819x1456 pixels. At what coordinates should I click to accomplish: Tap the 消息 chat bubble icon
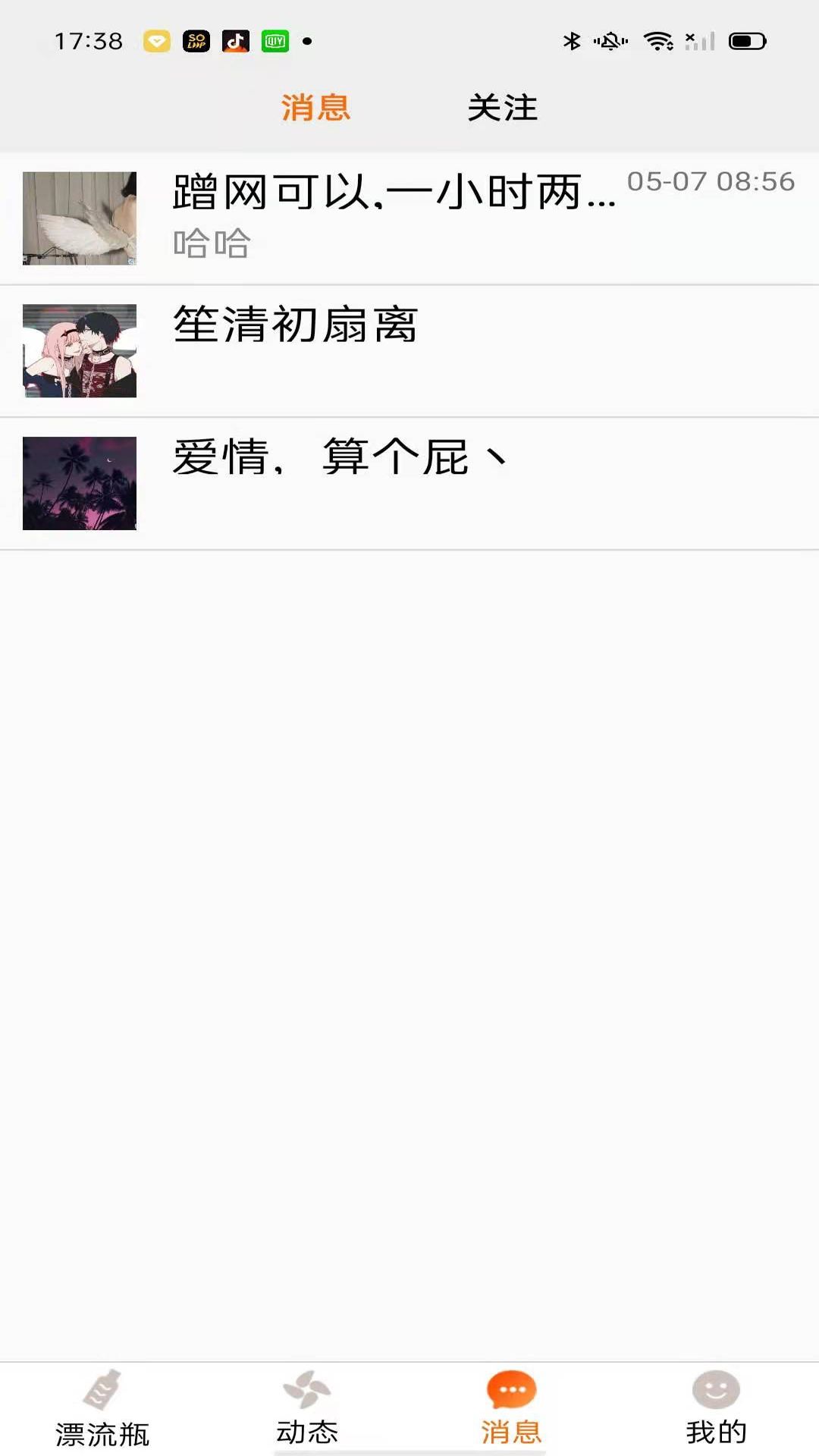[511, 1403]
